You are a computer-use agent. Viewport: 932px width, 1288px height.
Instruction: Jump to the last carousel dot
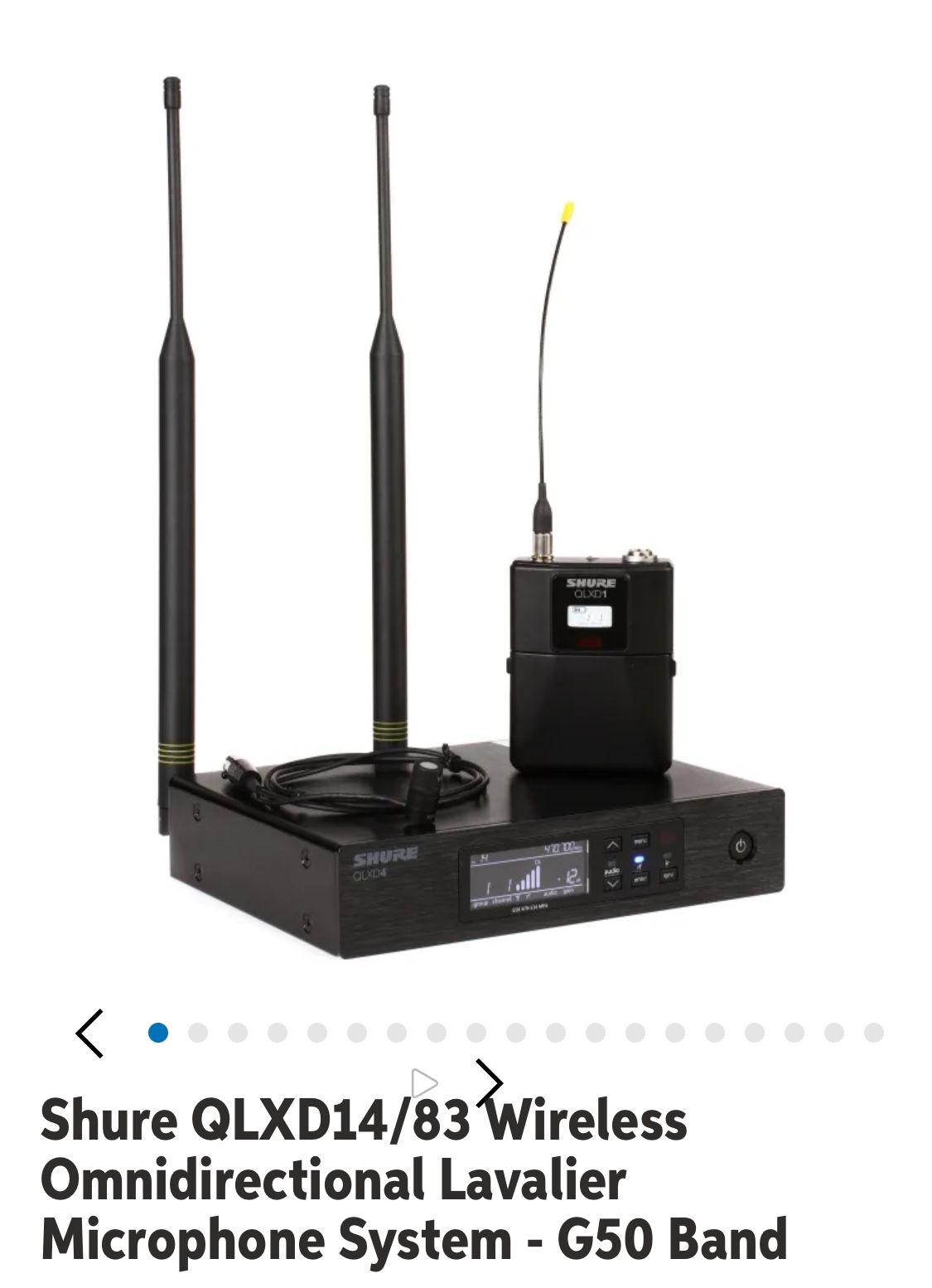coord(873,1033)
